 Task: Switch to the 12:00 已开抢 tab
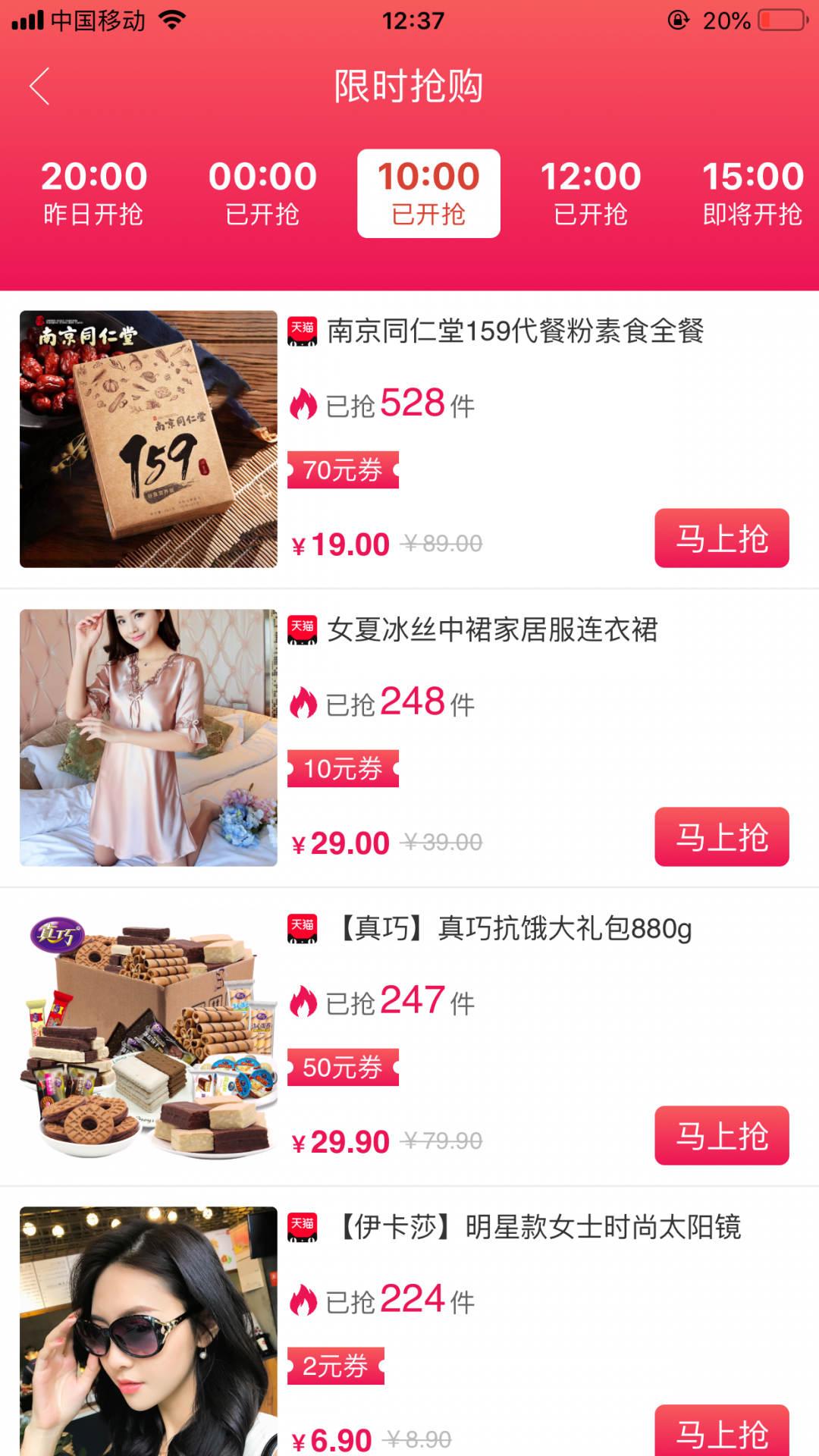click(591, 193)
